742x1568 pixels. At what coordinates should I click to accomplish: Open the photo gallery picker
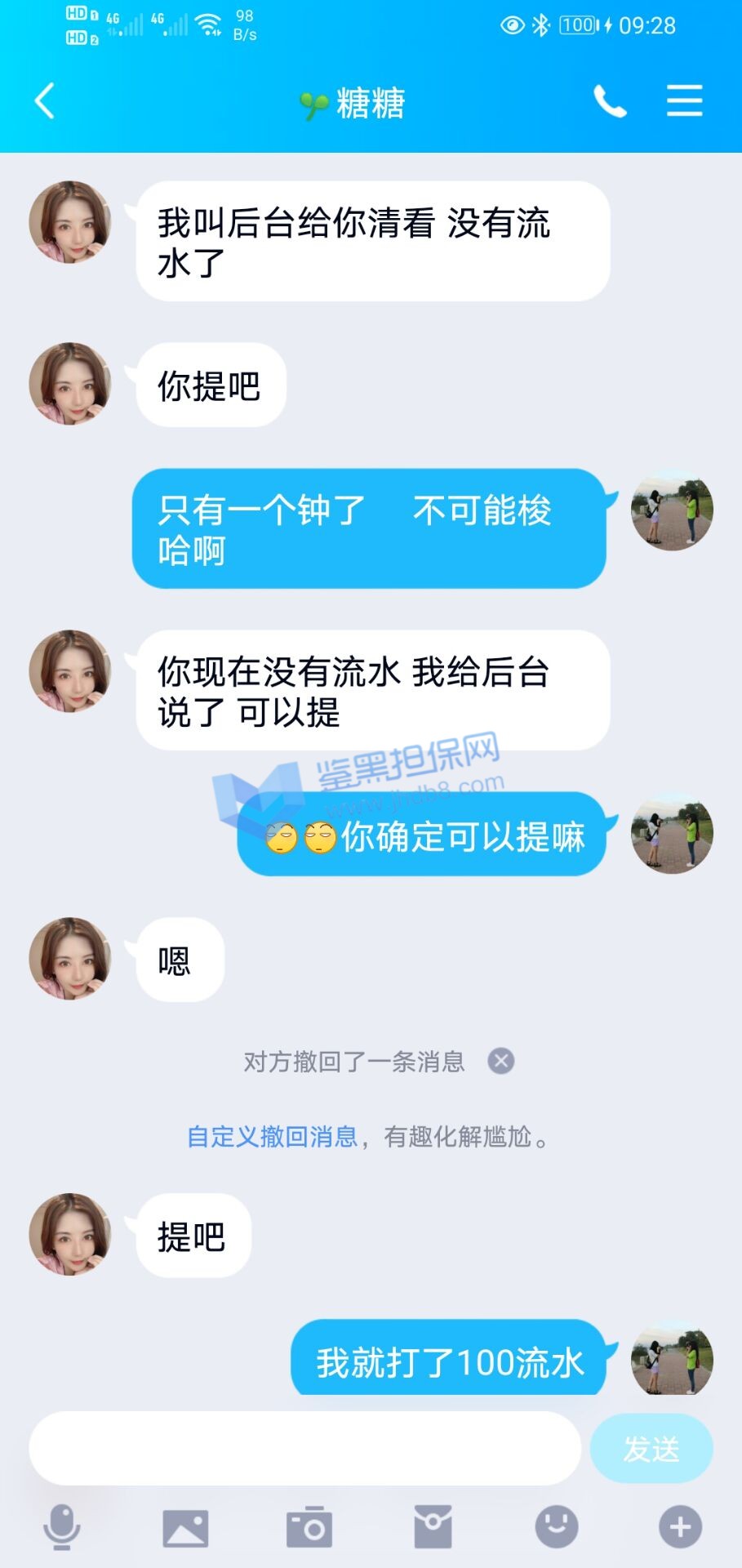click(185, 1527)
